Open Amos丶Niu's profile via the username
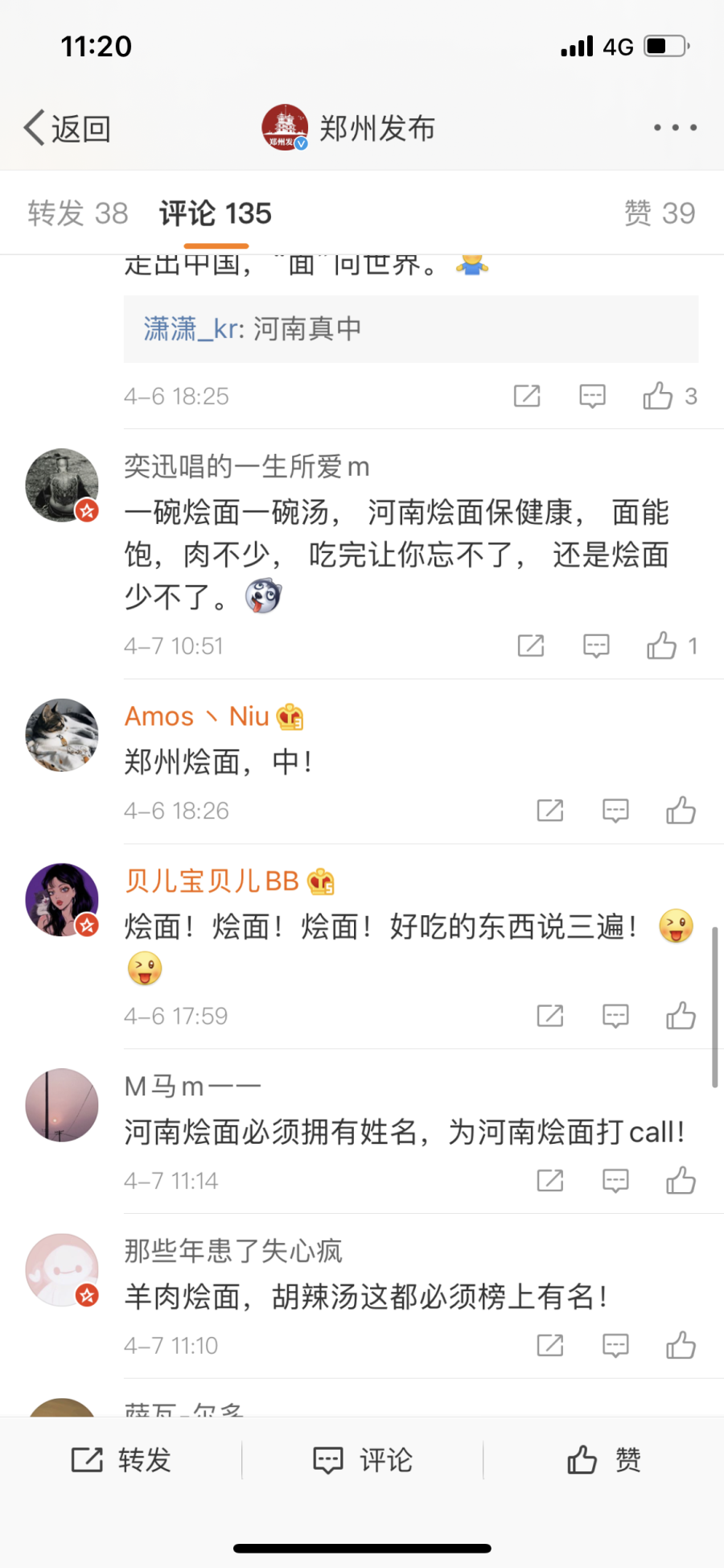The image size is (724, 1568). click(x=196, y=716)
